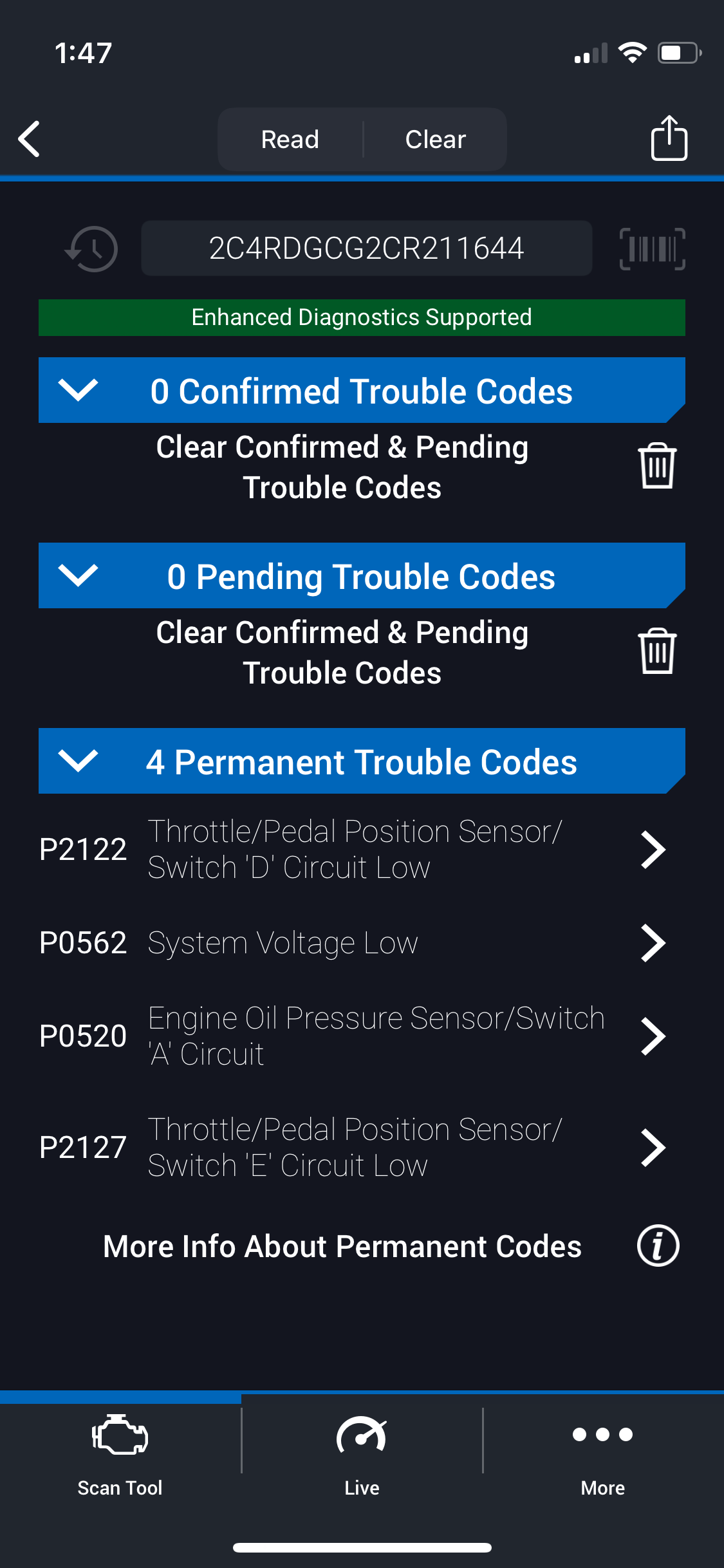724x1568 pixels.
Task: Select the Clear segment
Action: 436,139
